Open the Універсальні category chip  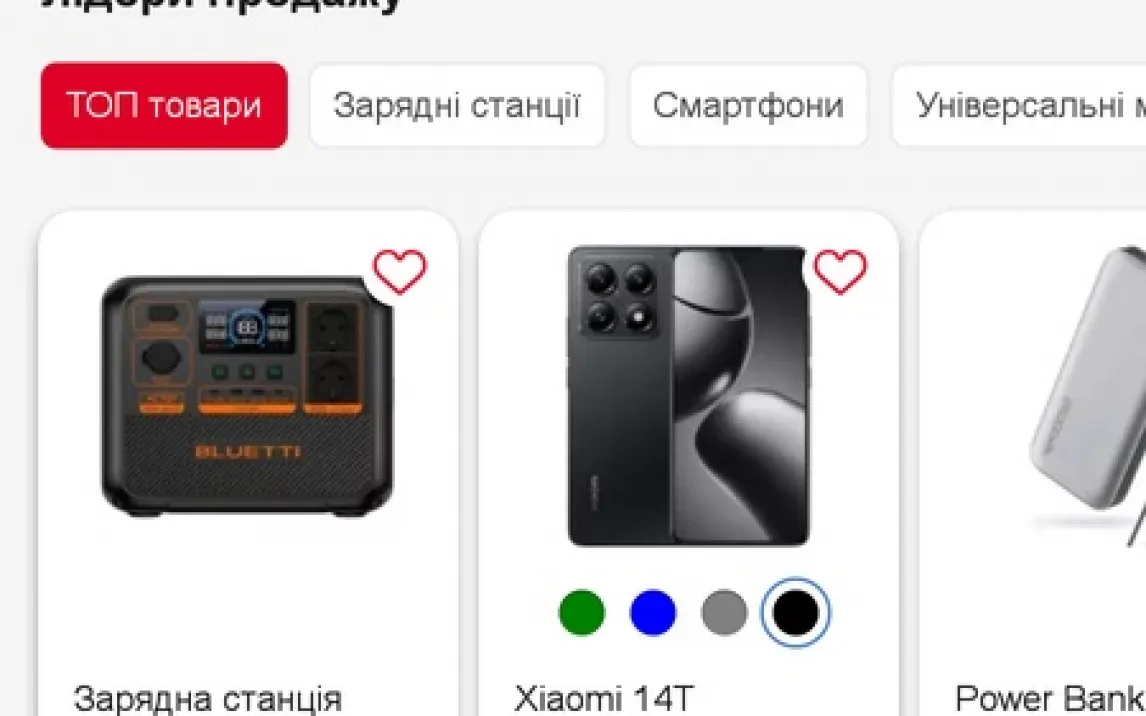point(1019,105)
